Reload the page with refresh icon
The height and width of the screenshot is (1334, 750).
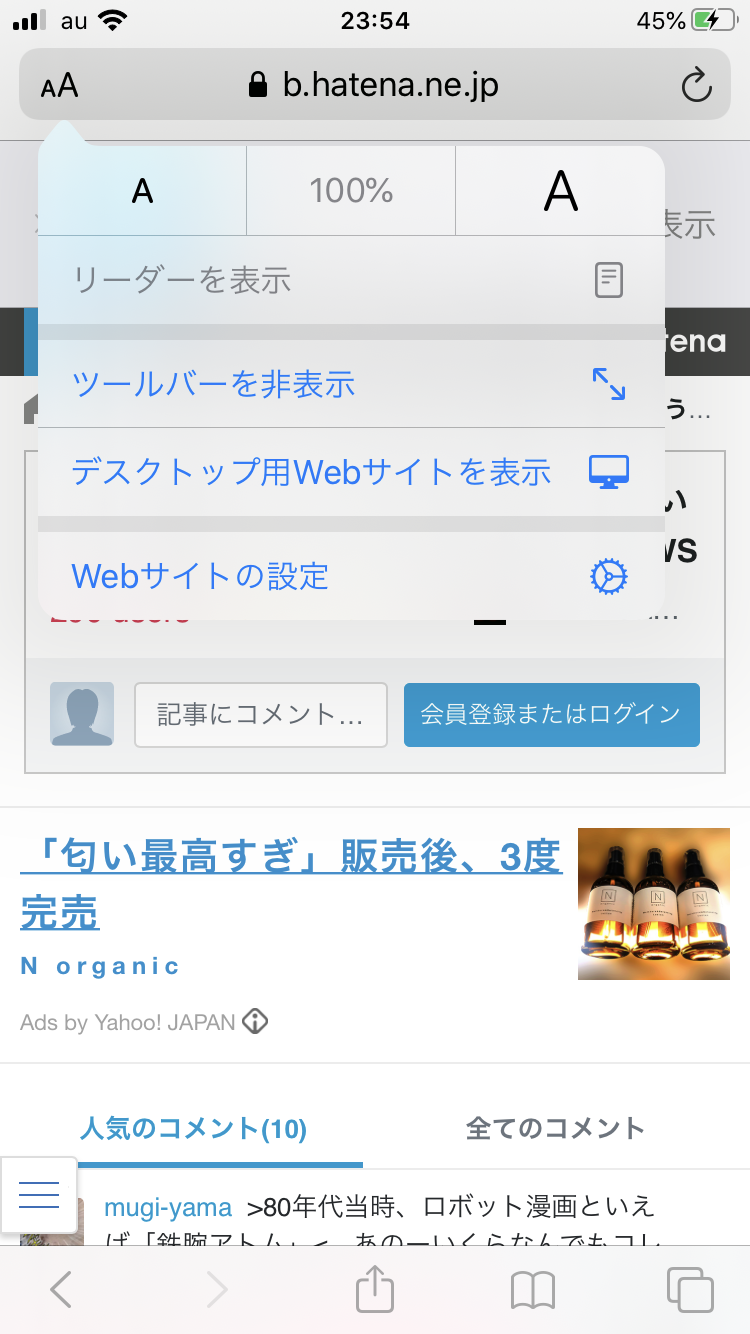(x=696, y=86)
